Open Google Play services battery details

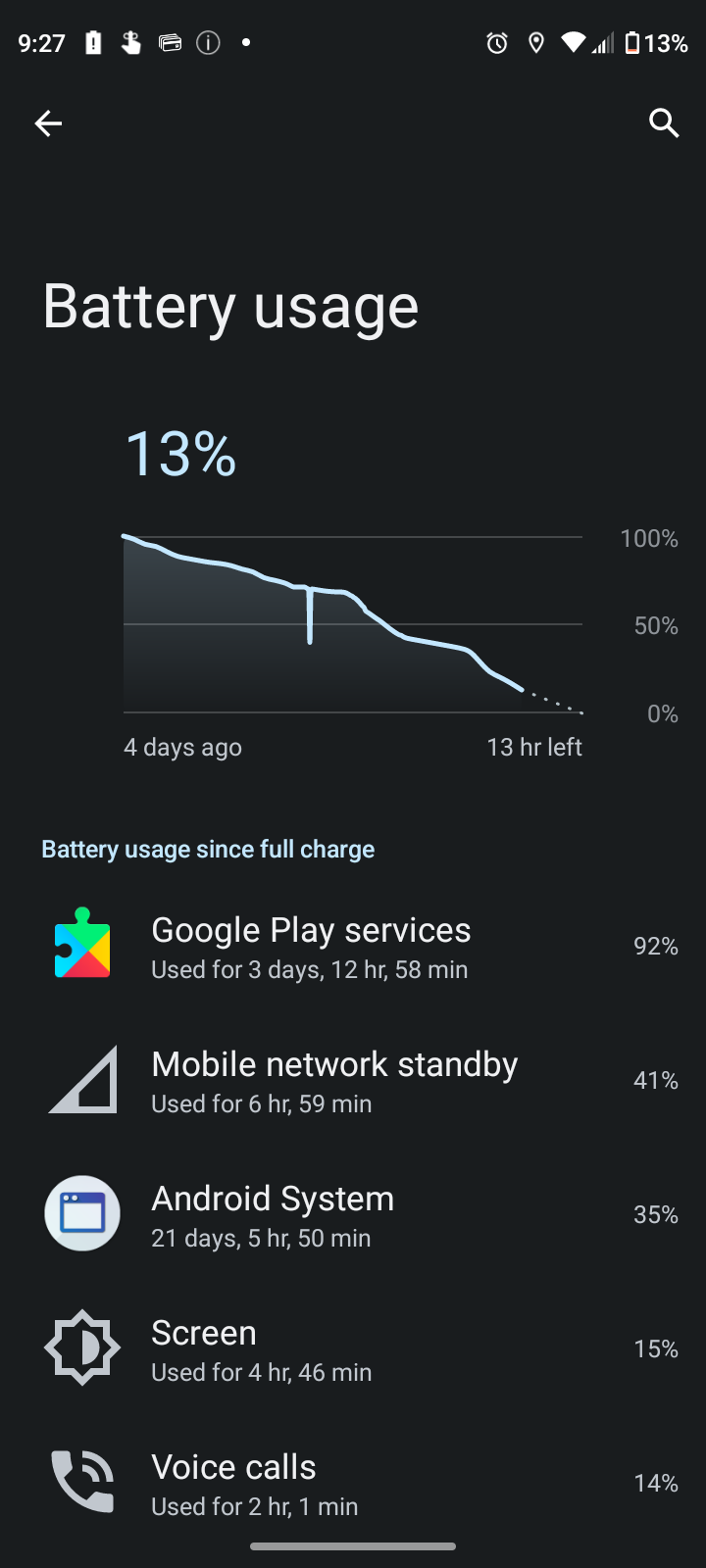tap(353, 947)
